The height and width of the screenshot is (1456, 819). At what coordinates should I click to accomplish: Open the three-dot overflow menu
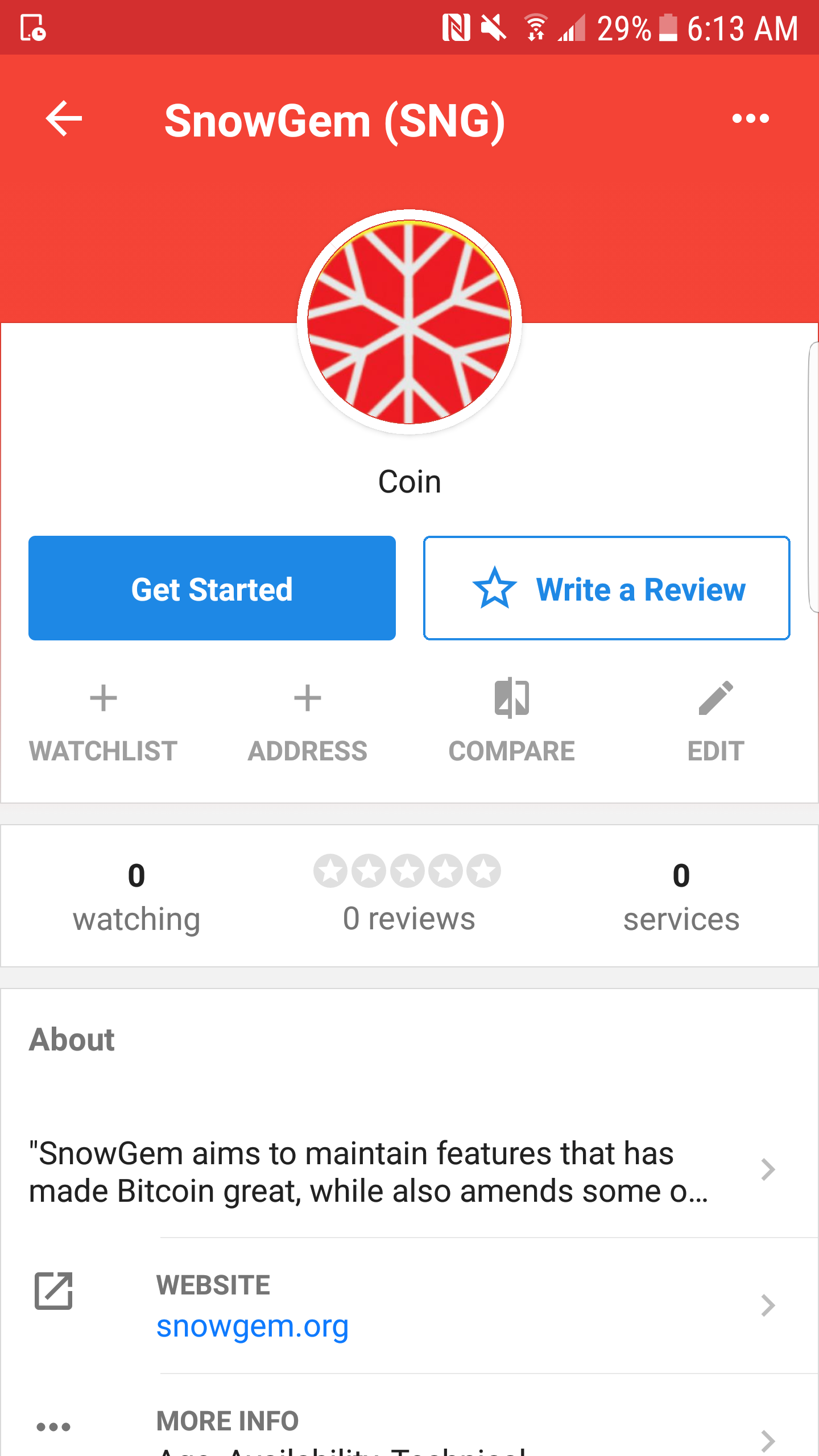(x=750, y=118)
